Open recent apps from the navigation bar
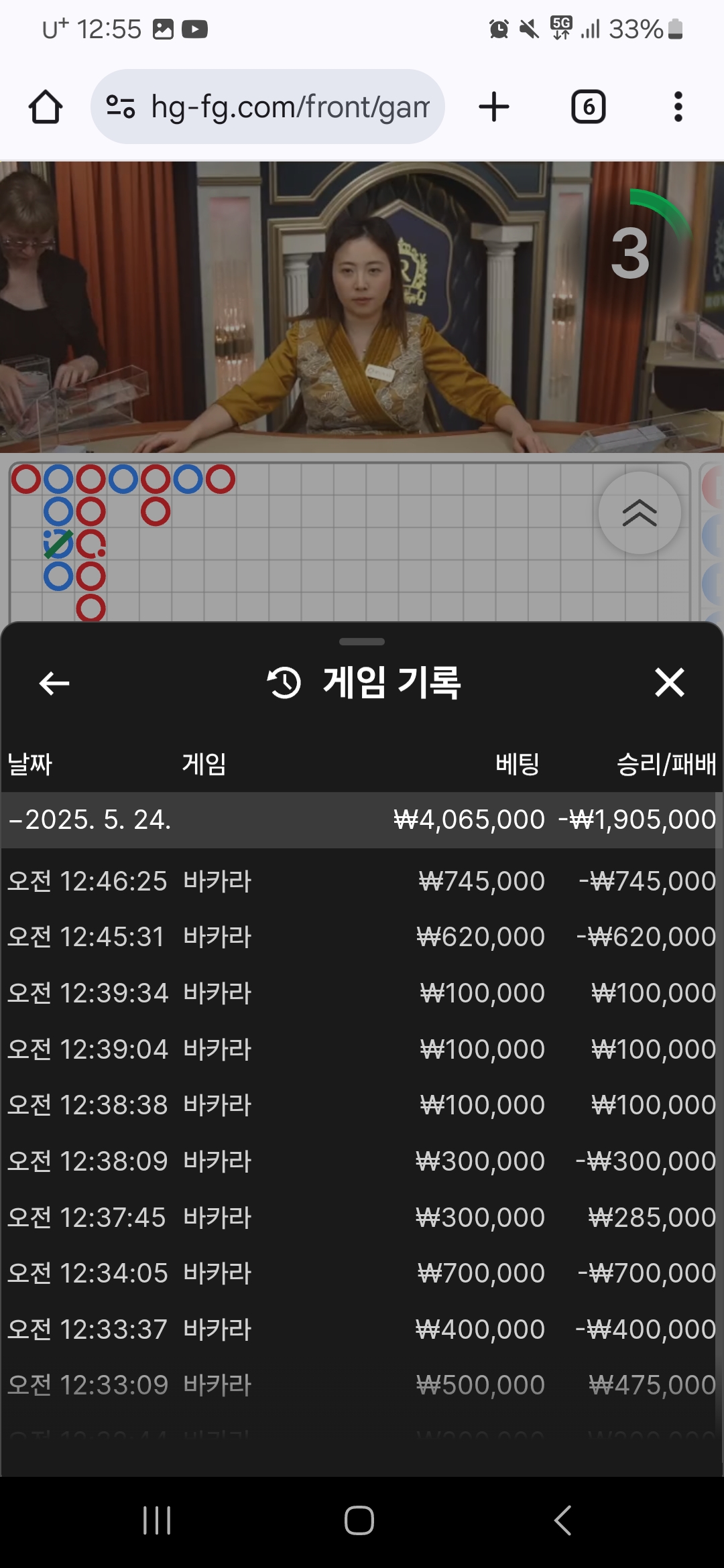This screenshot has width=724, height=1568. click(x=157, y=1520)
